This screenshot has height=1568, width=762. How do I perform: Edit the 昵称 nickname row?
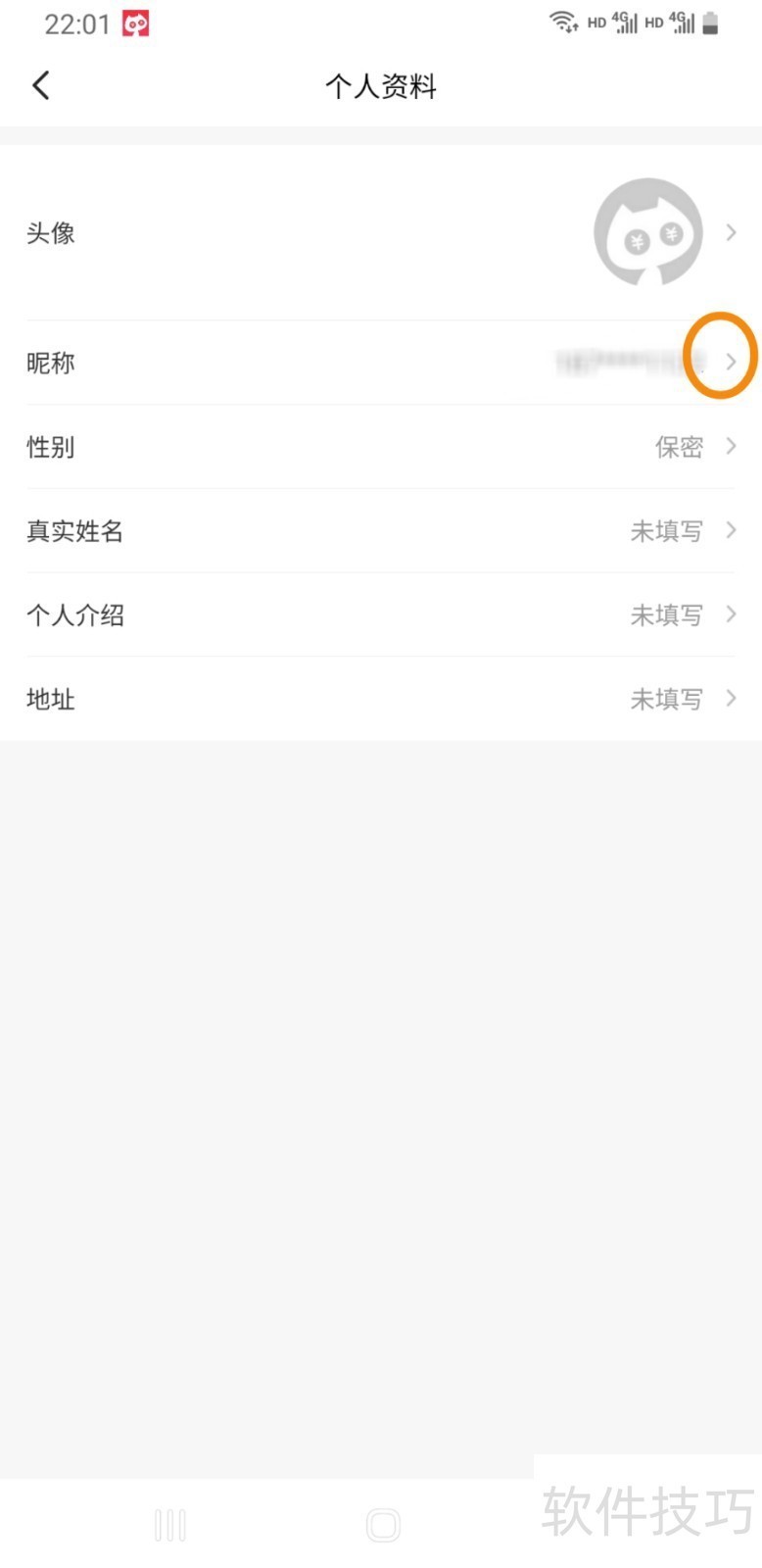coord(380,363)
